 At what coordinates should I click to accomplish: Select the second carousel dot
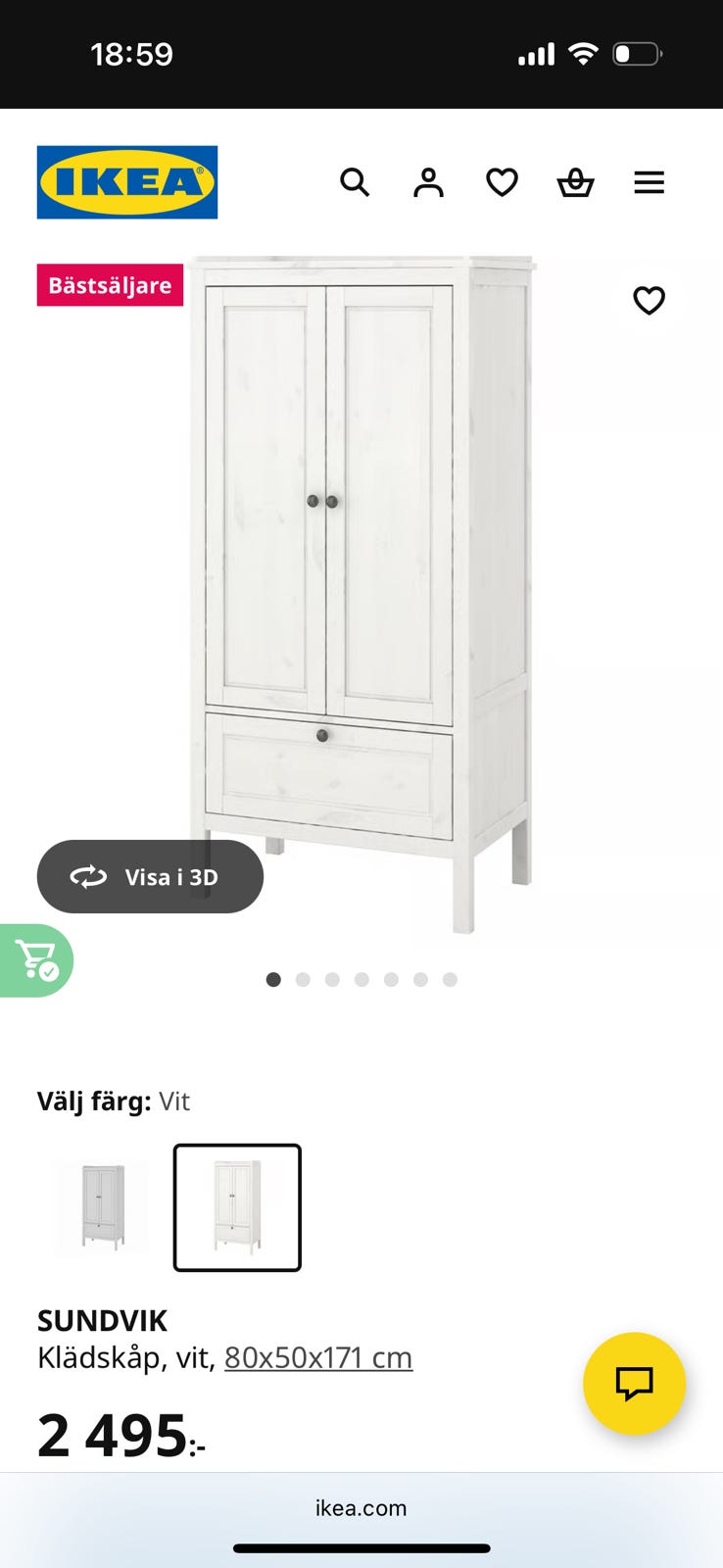coord(304,979)
